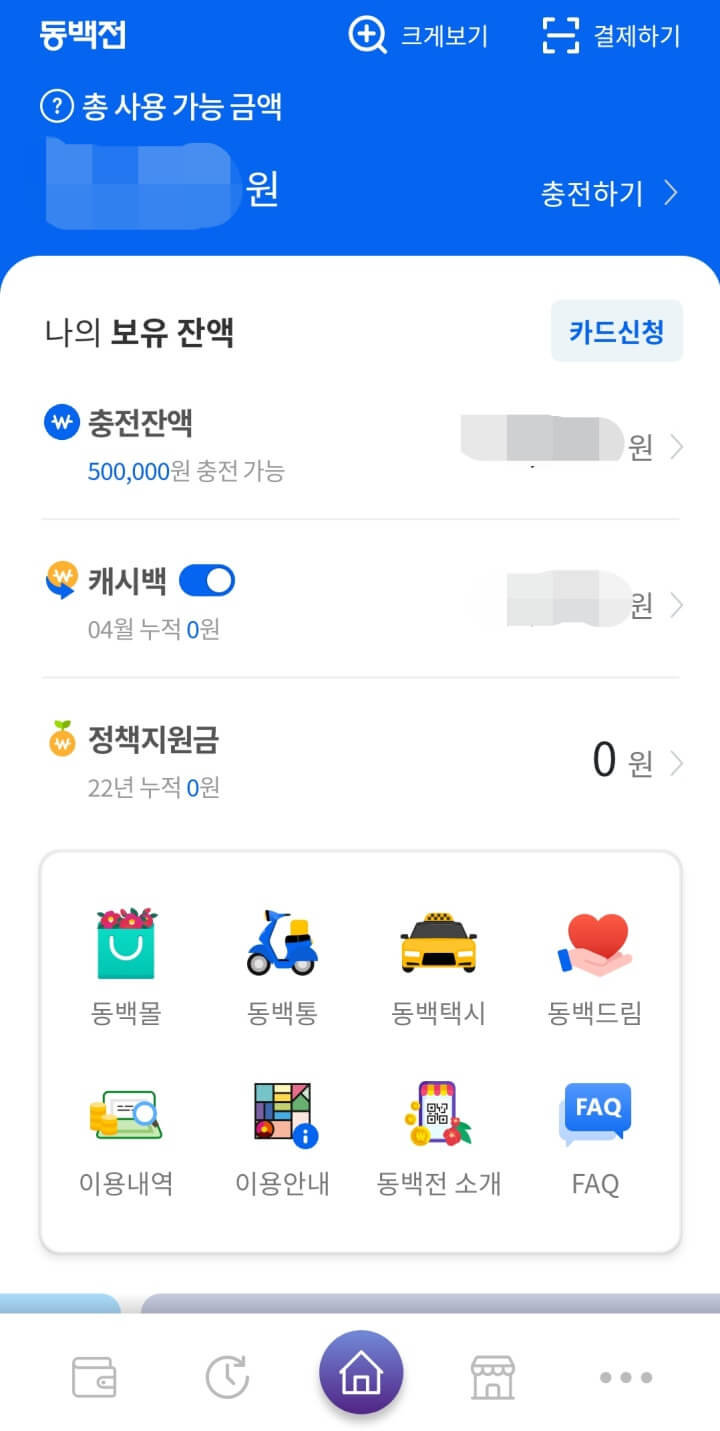
Task: Open the 크게보기 enlarge view
Action: [x=422, y=36]
